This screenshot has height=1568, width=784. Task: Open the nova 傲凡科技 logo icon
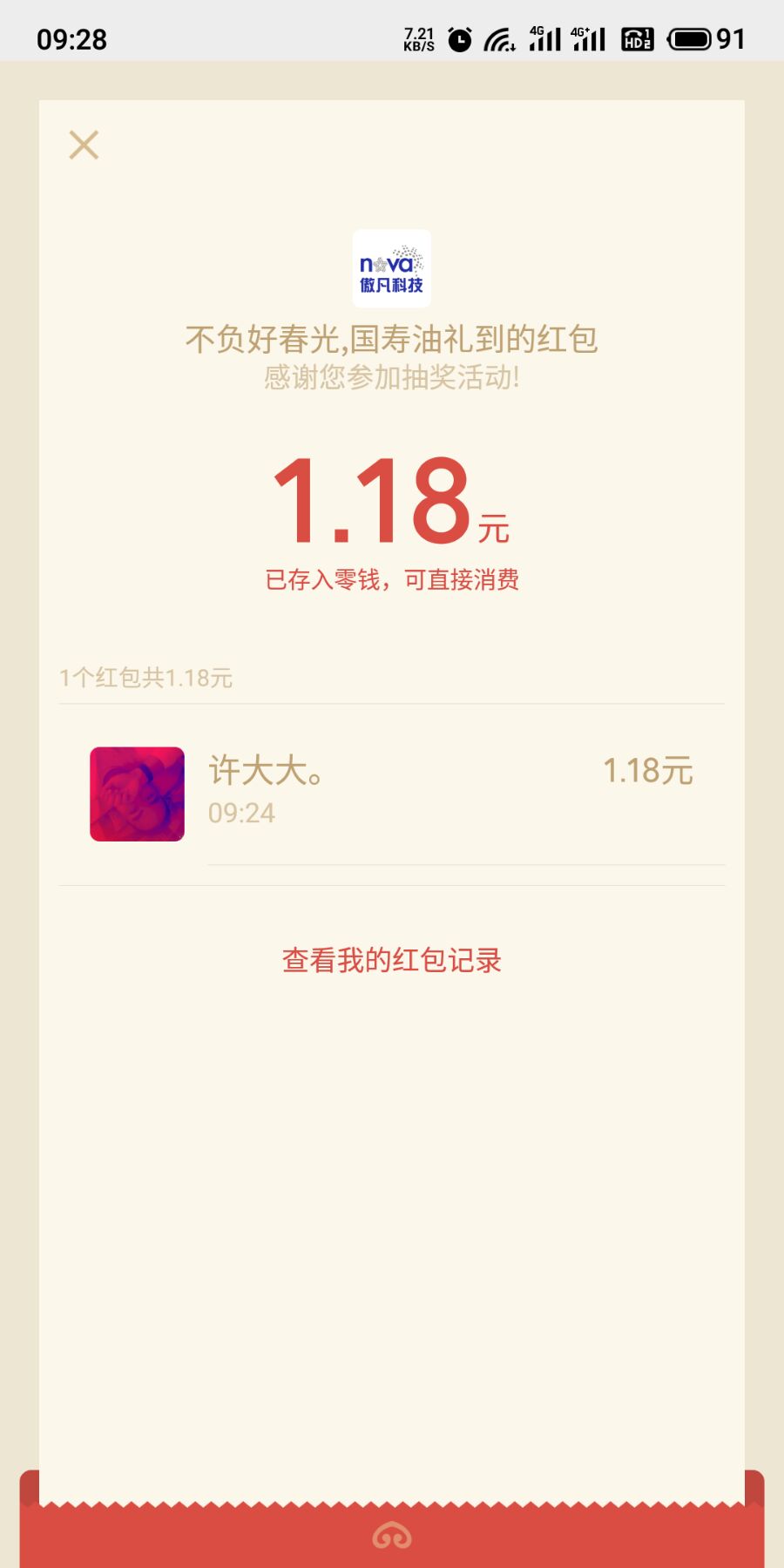point(391,267)
